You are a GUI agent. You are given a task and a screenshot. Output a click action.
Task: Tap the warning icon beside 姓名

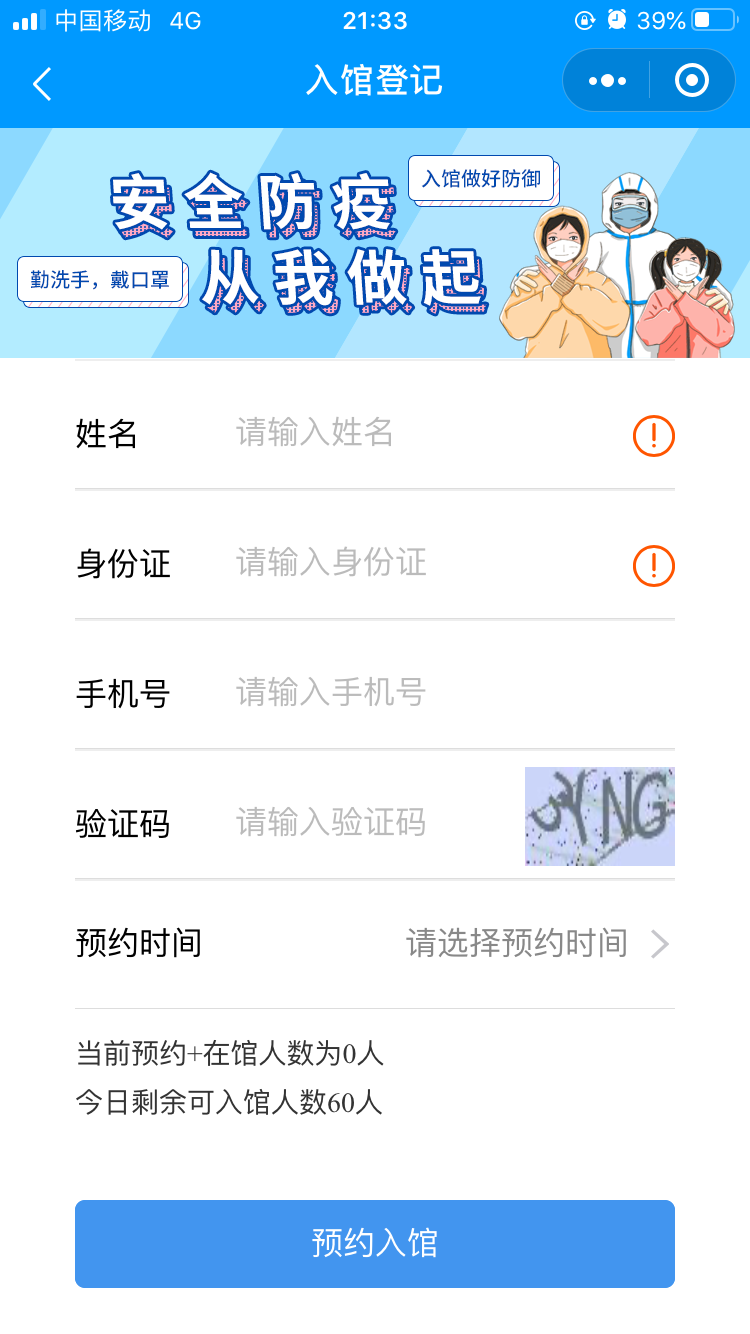(x=654, y=436)
